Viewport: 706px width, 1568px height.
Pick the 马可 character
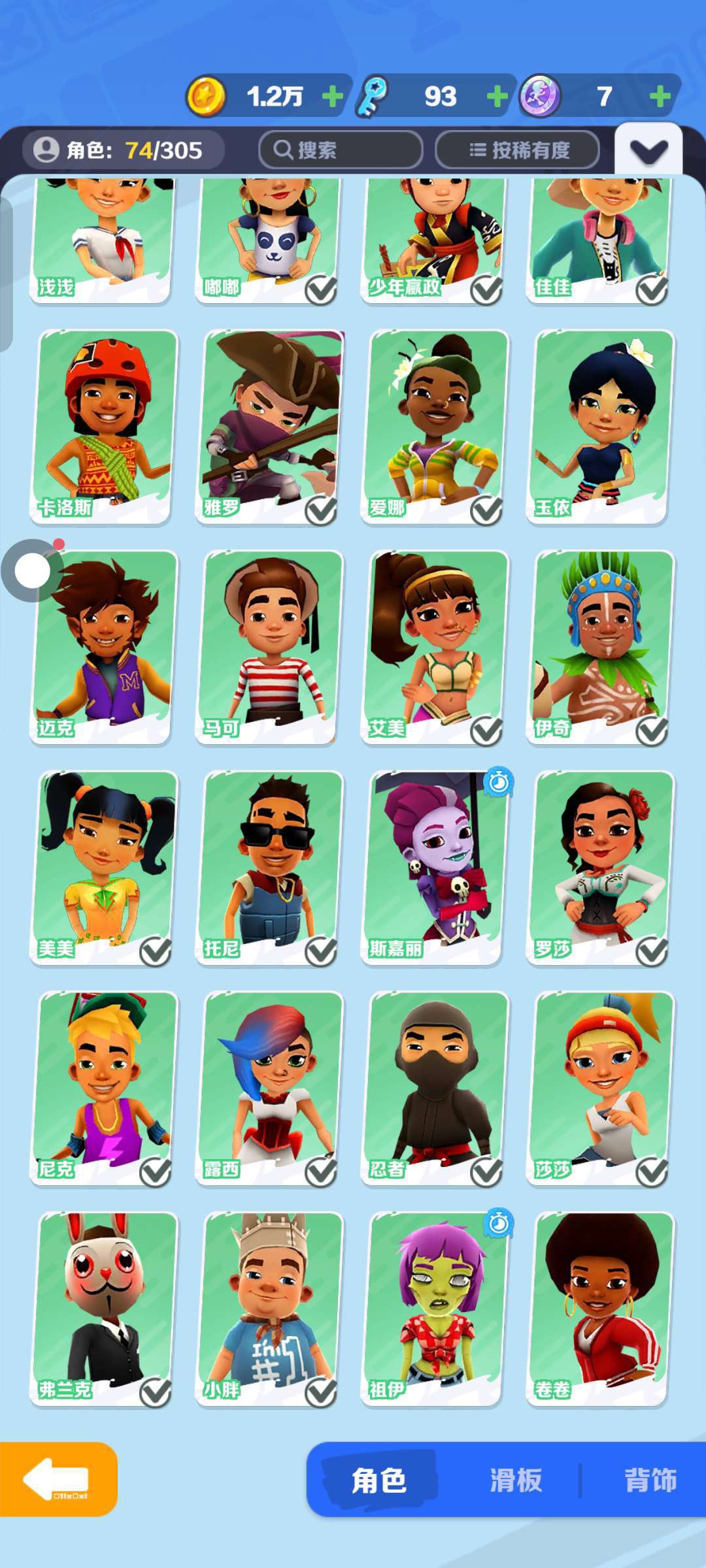269,648
